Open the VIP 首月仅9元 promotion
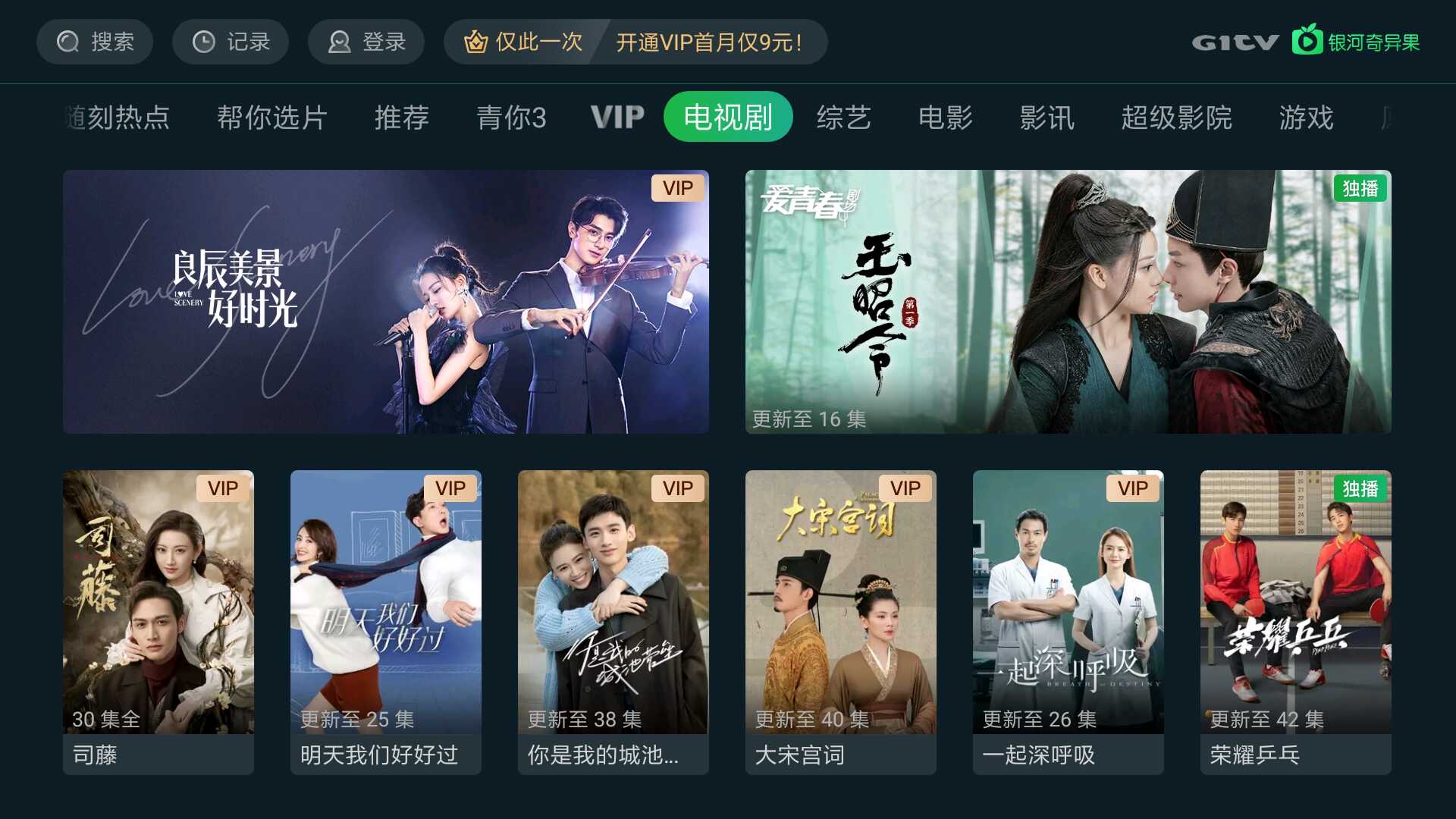 tap(635, 42)
